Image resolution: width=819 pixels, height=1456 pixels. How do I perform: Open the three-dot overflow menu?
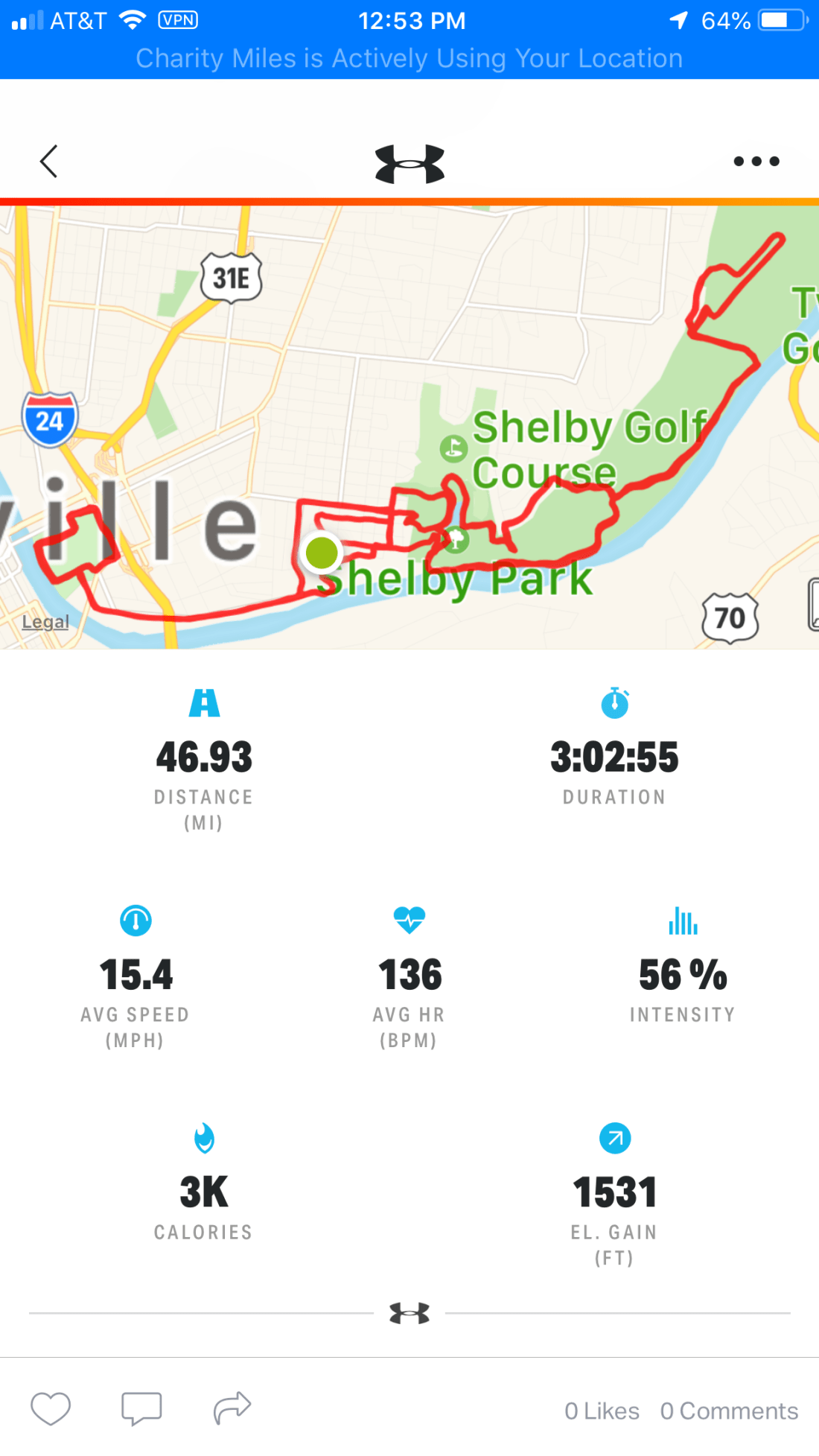point(756,162)
